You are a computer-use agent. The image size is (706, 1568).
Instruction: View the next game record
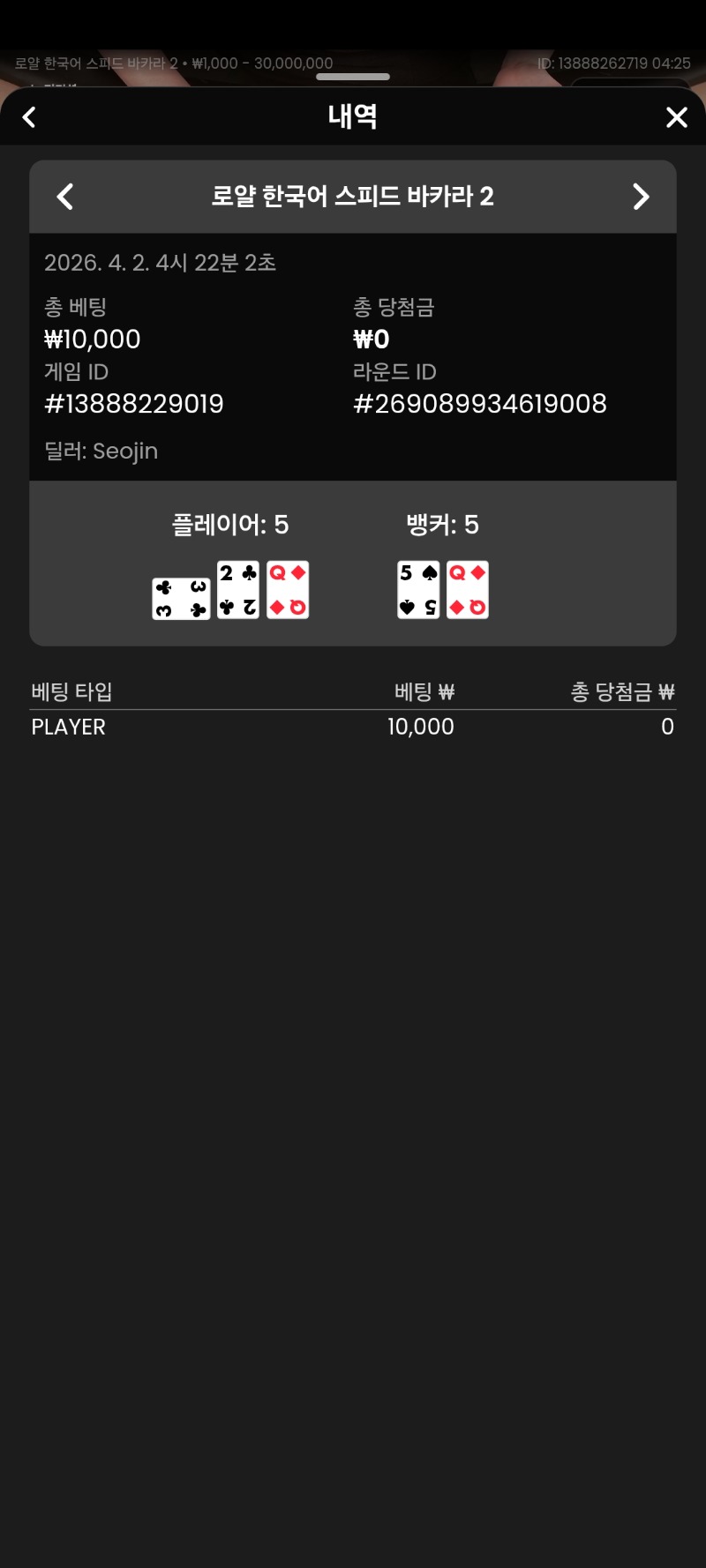[641, 197]
